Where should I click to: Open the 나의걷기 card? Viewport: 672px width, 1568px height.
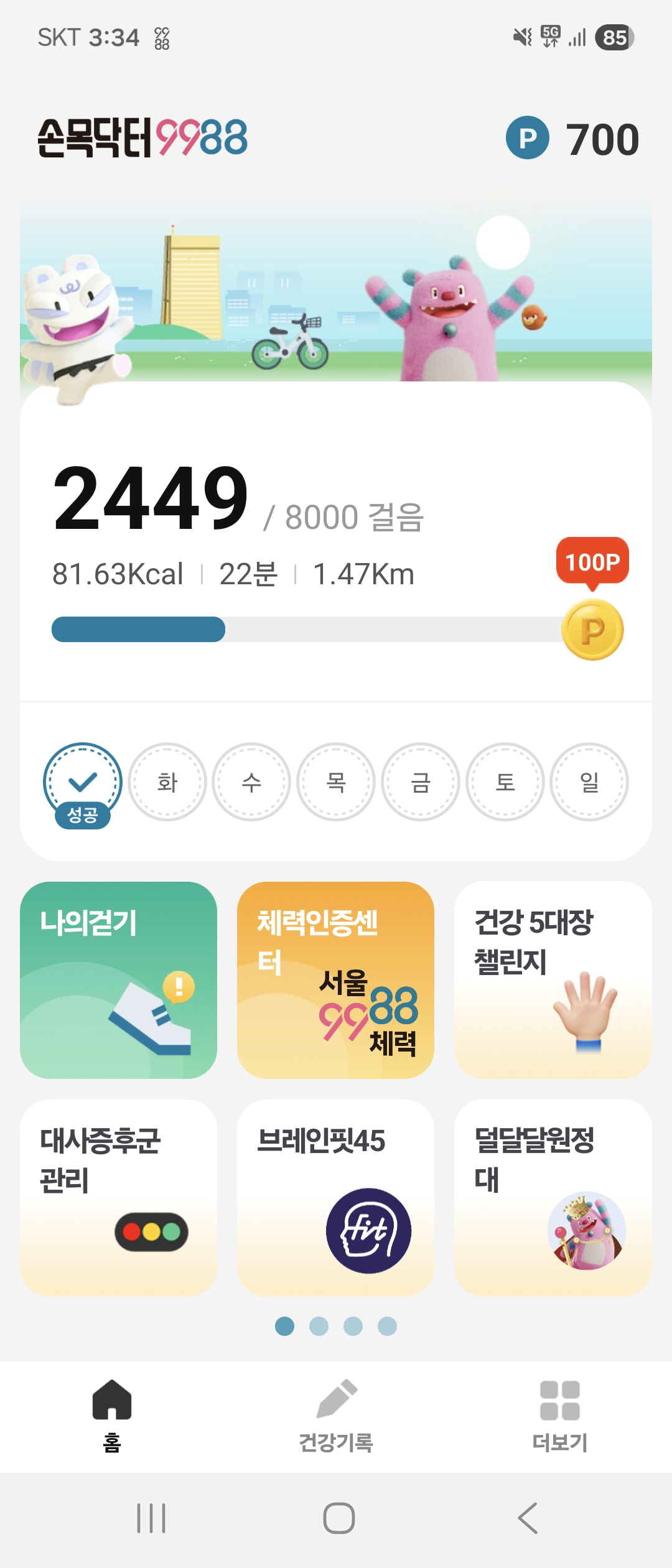118,980
